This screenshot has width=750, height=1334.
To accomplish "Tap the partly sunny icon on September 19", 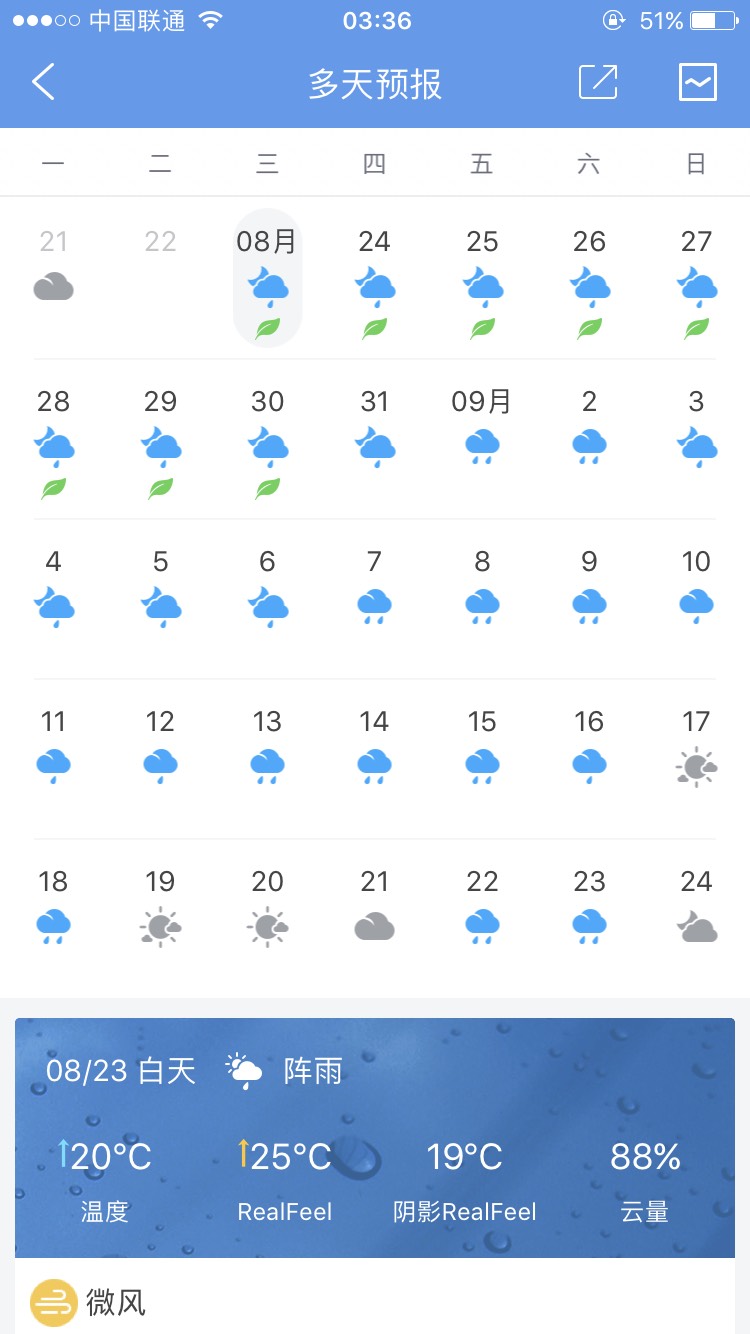I will pyautogui.click(x=160, y=925).
